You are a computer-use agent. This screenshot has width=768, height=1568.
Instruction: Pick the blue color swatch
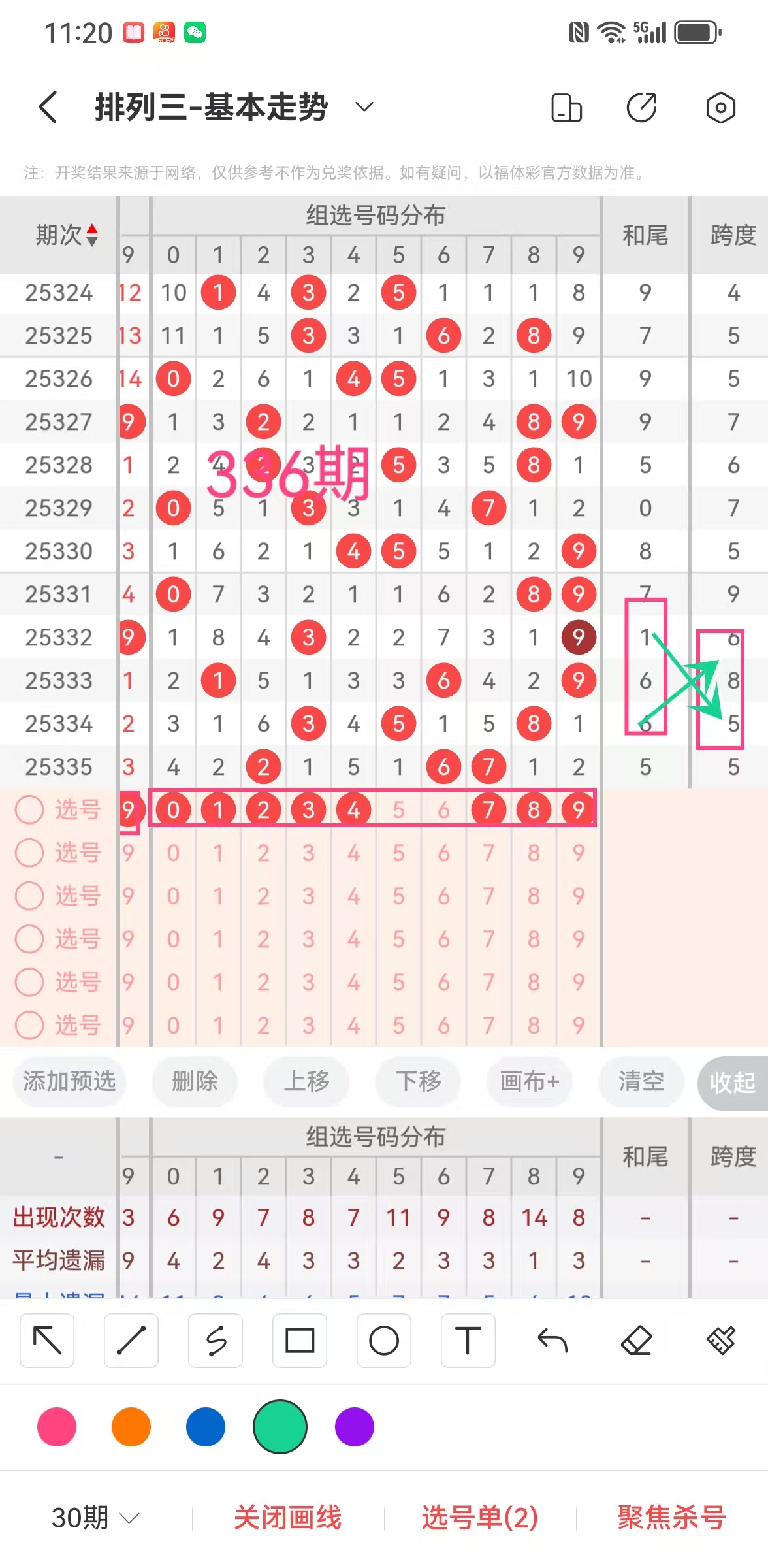coord(206,1427)
